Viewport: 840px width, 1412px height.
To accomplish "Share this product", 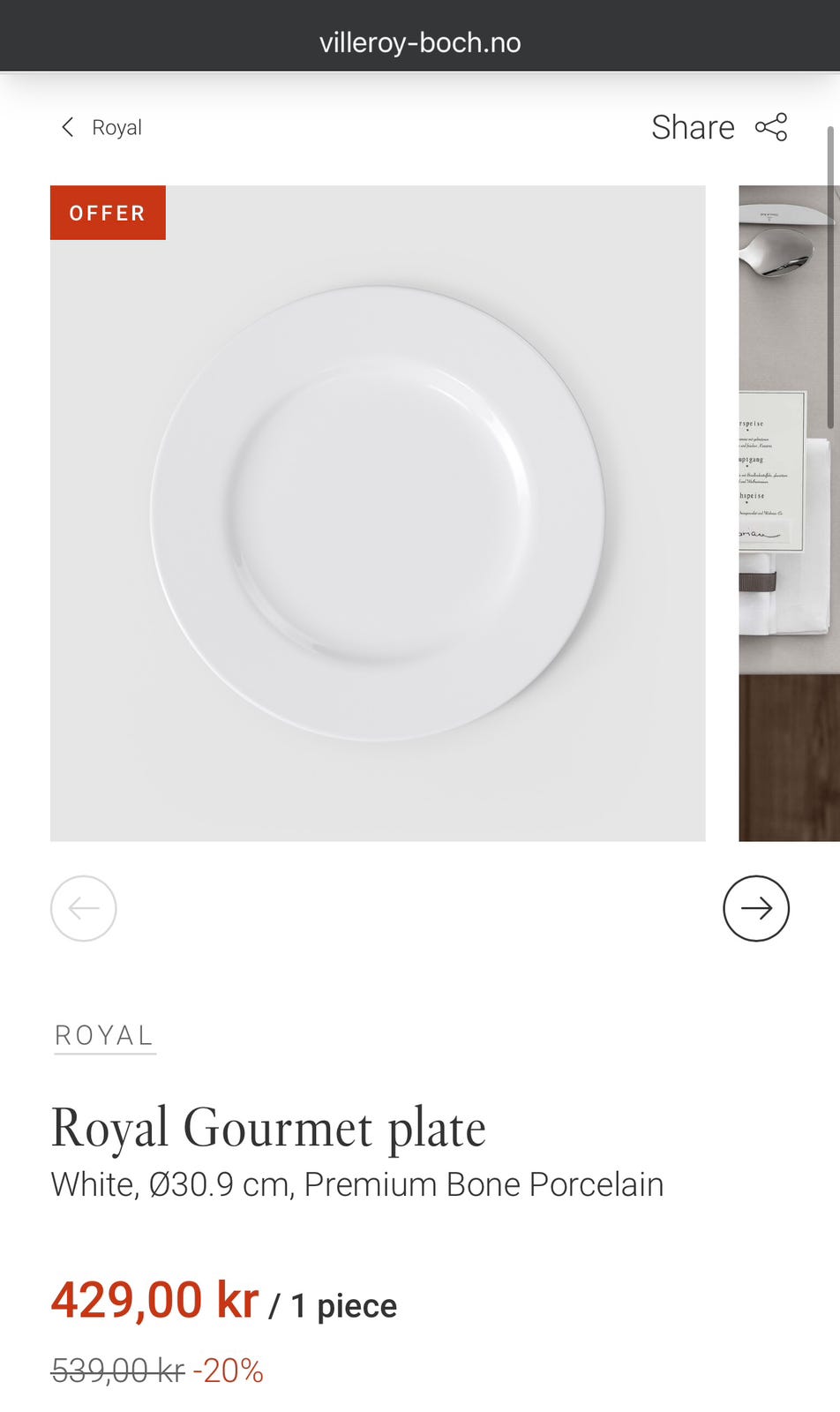I will point(719,127).
